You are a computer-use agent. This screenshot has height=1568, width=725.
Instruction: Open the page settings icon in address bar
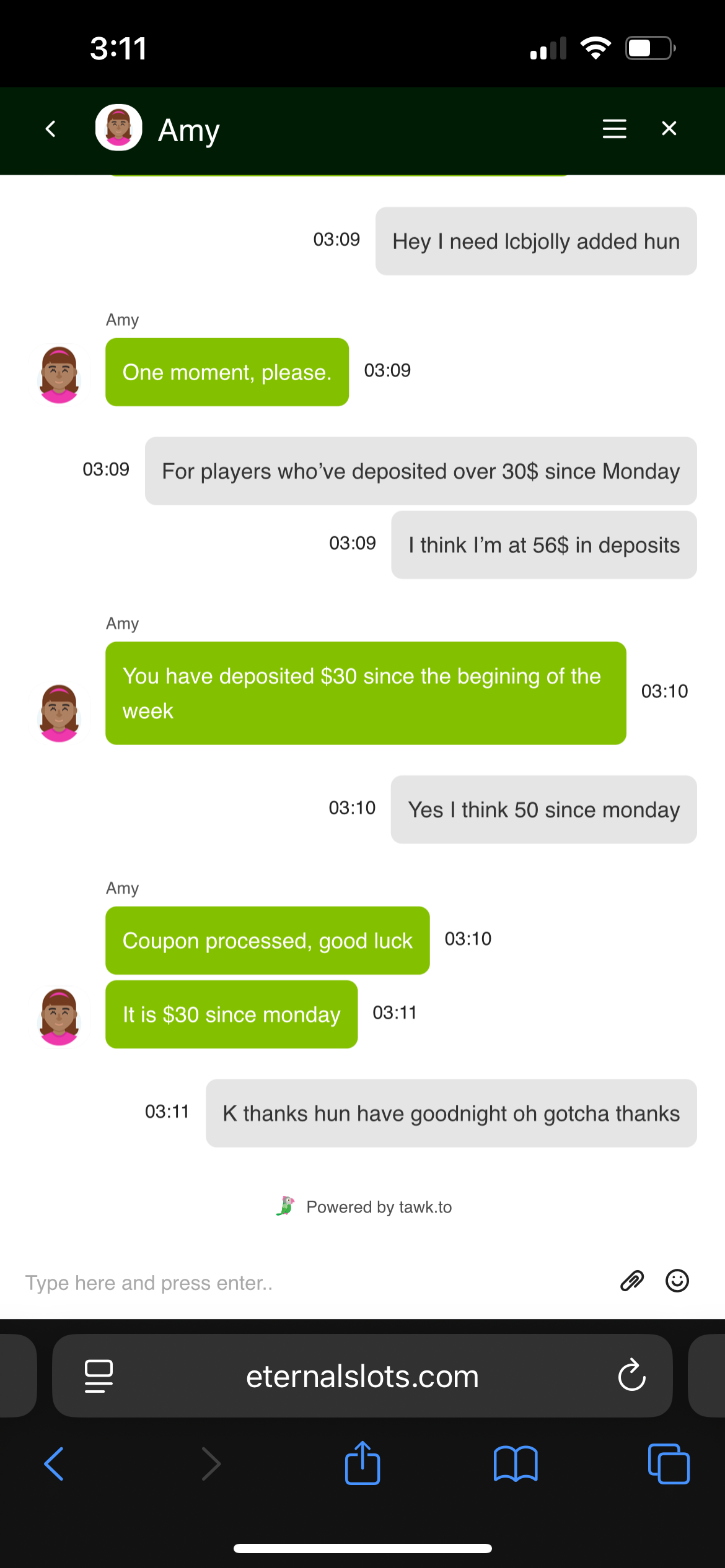(x=99, y=1376)
